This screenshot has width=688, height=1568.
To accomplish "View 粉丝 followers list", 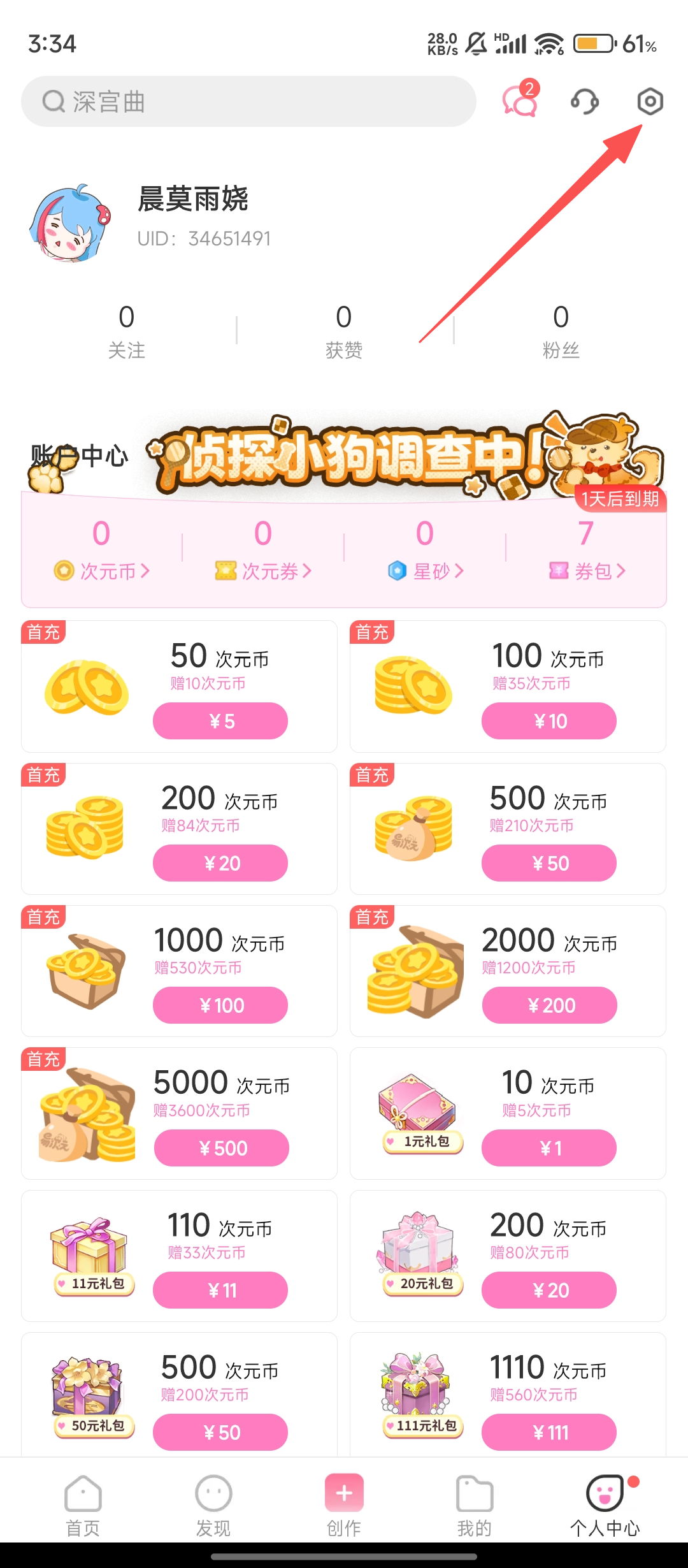I will click(561, 331).
